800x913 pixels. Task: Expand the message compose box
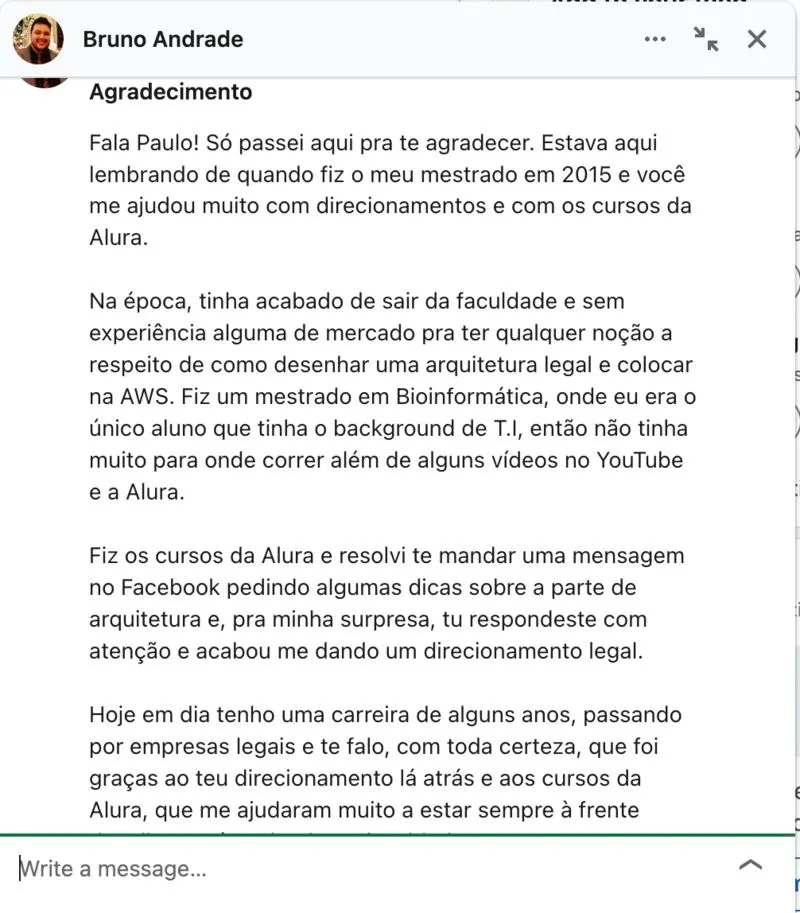[750, 865]
